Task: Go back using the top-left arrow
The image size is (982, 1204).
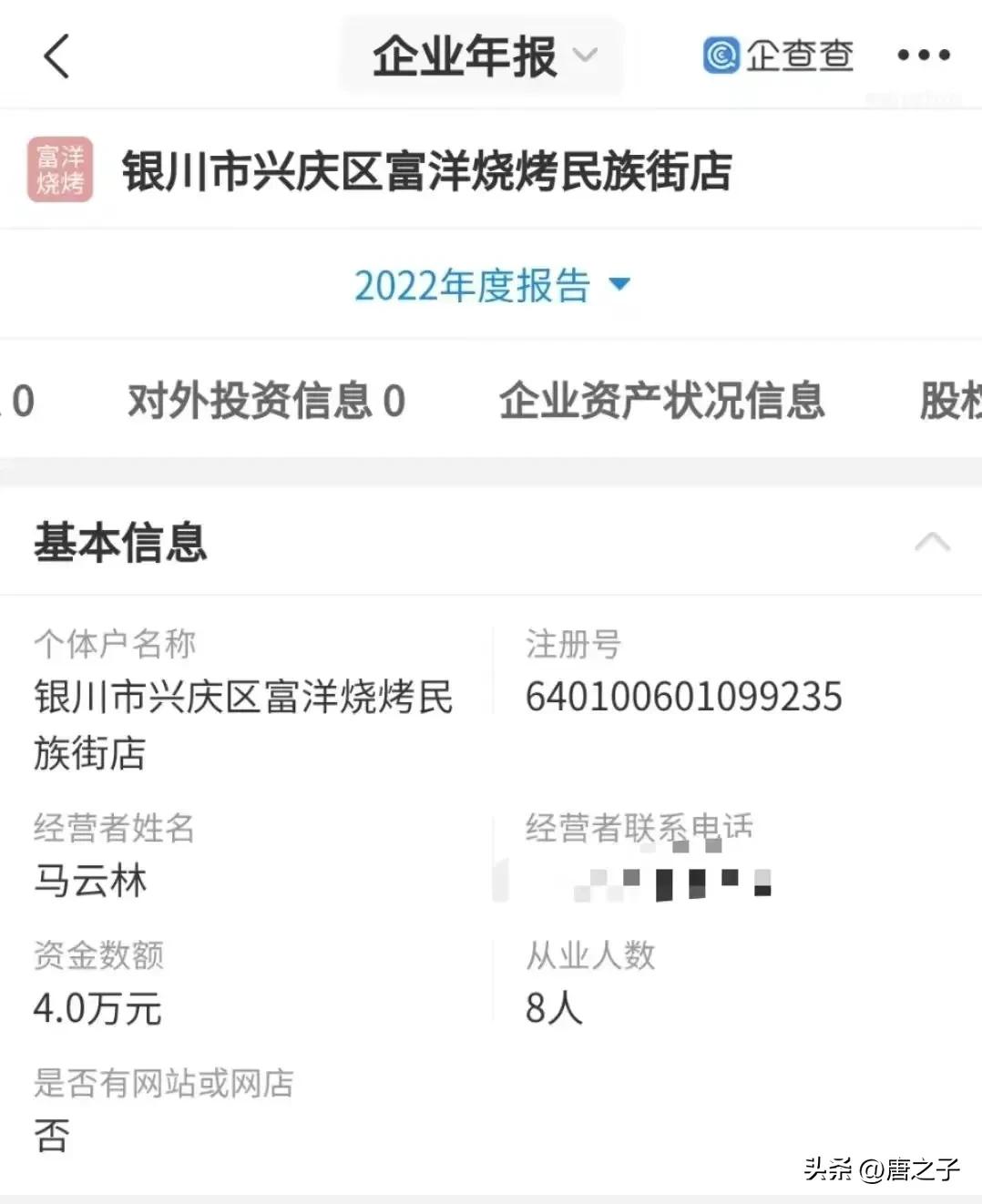Action: [56, 56]
